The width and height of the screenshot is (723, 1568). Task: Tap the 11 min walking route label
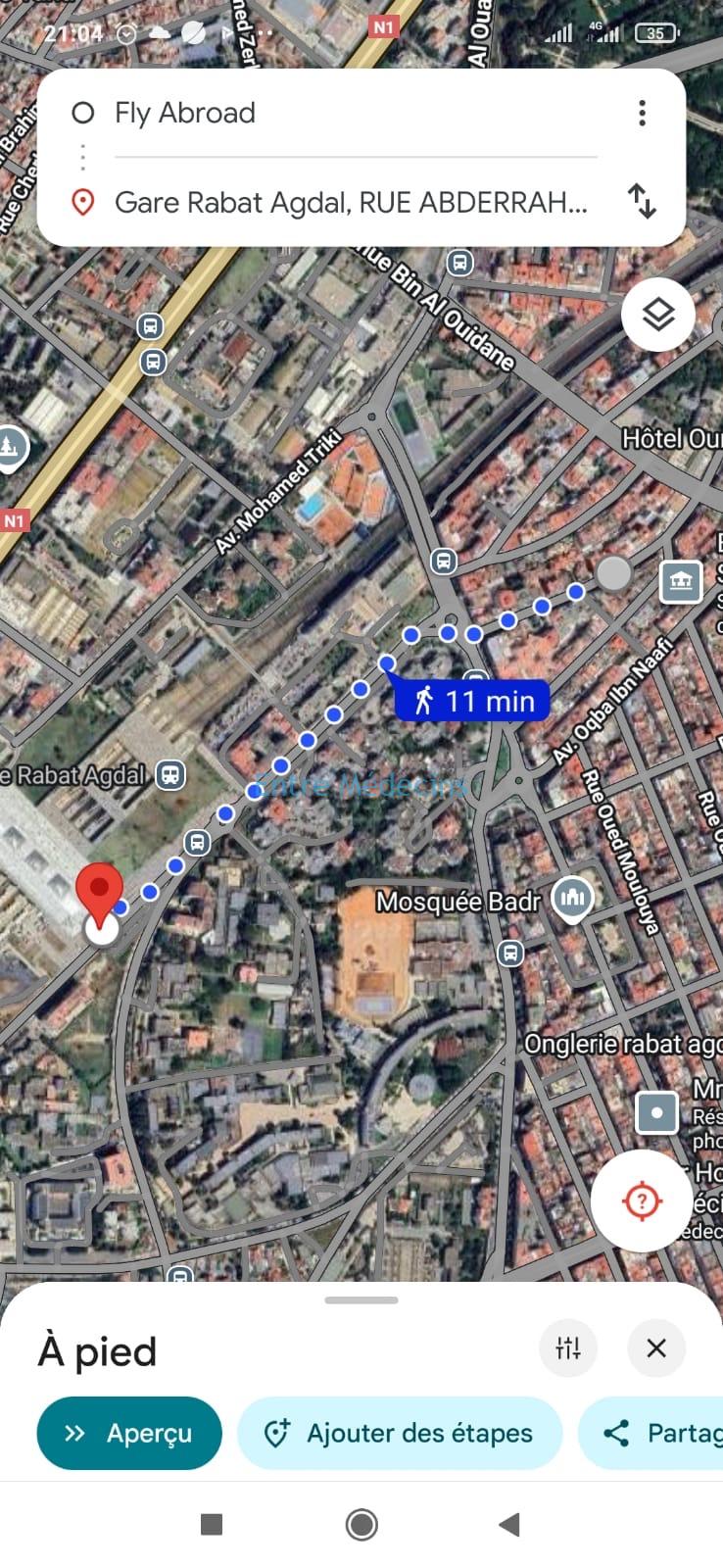(x=474, y=702)
